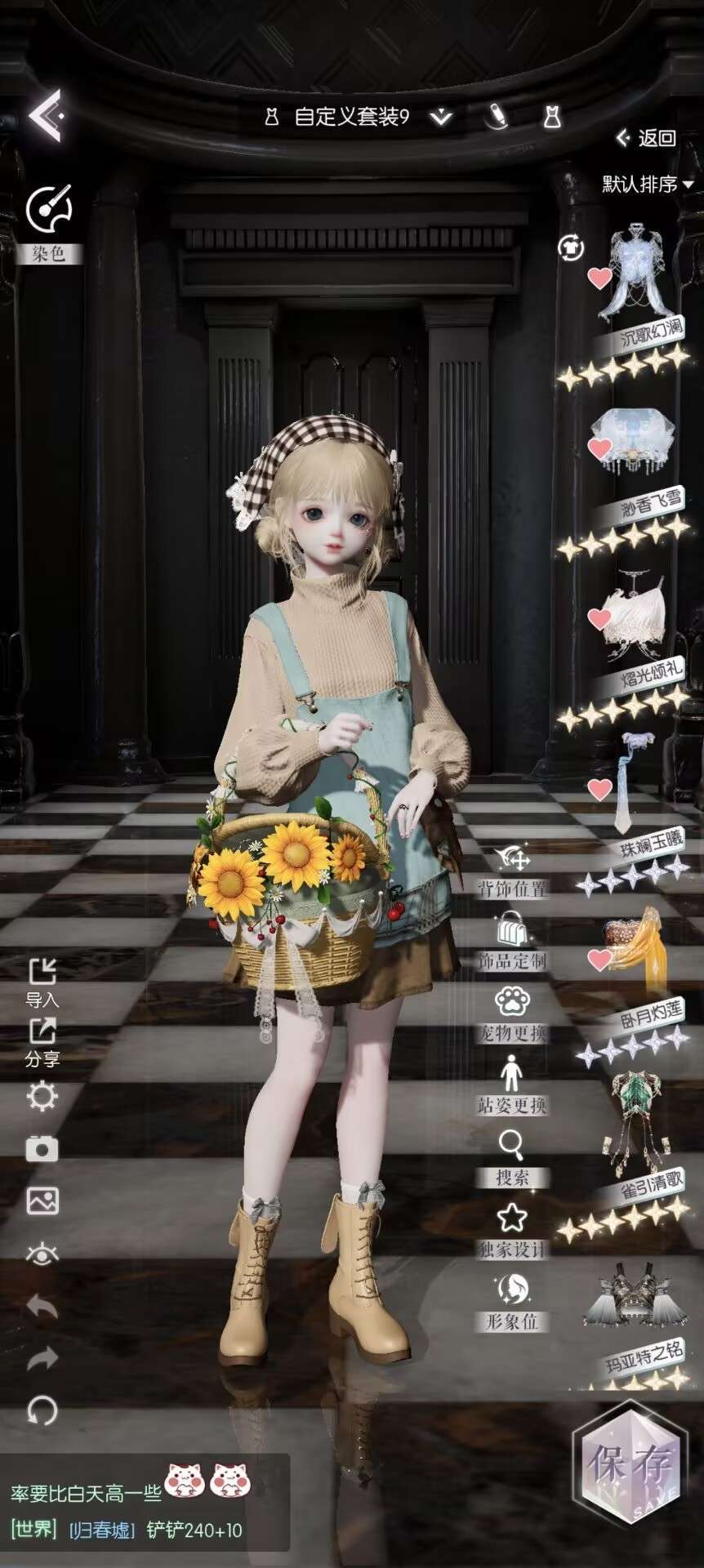
Task: Open the settings gear icon
Action: coord(42,1096)
